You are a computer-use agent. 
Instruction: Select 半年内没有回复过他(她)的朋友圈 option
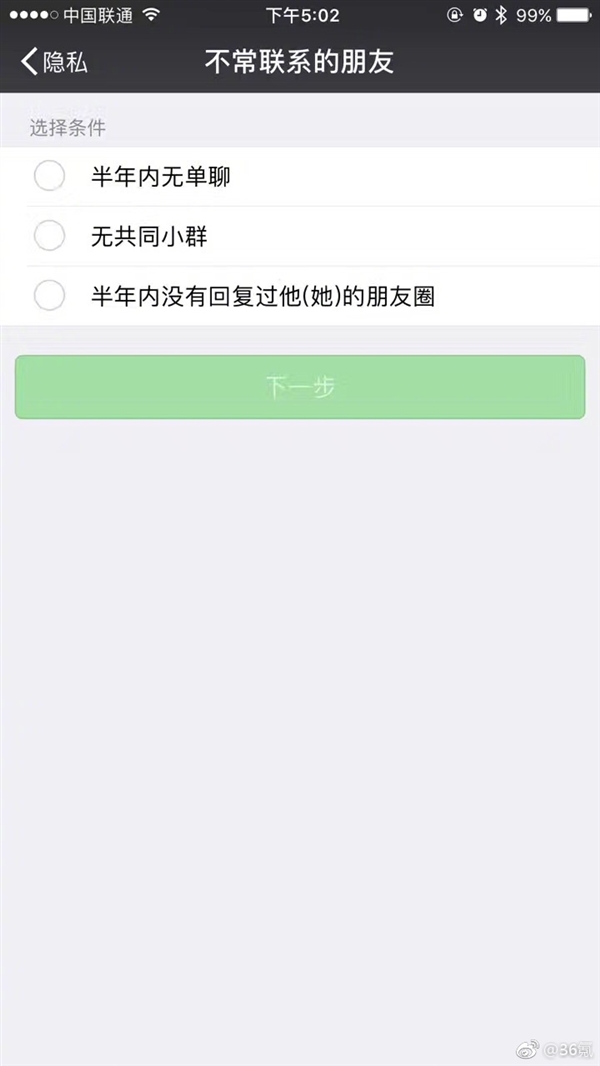[50, 296]
